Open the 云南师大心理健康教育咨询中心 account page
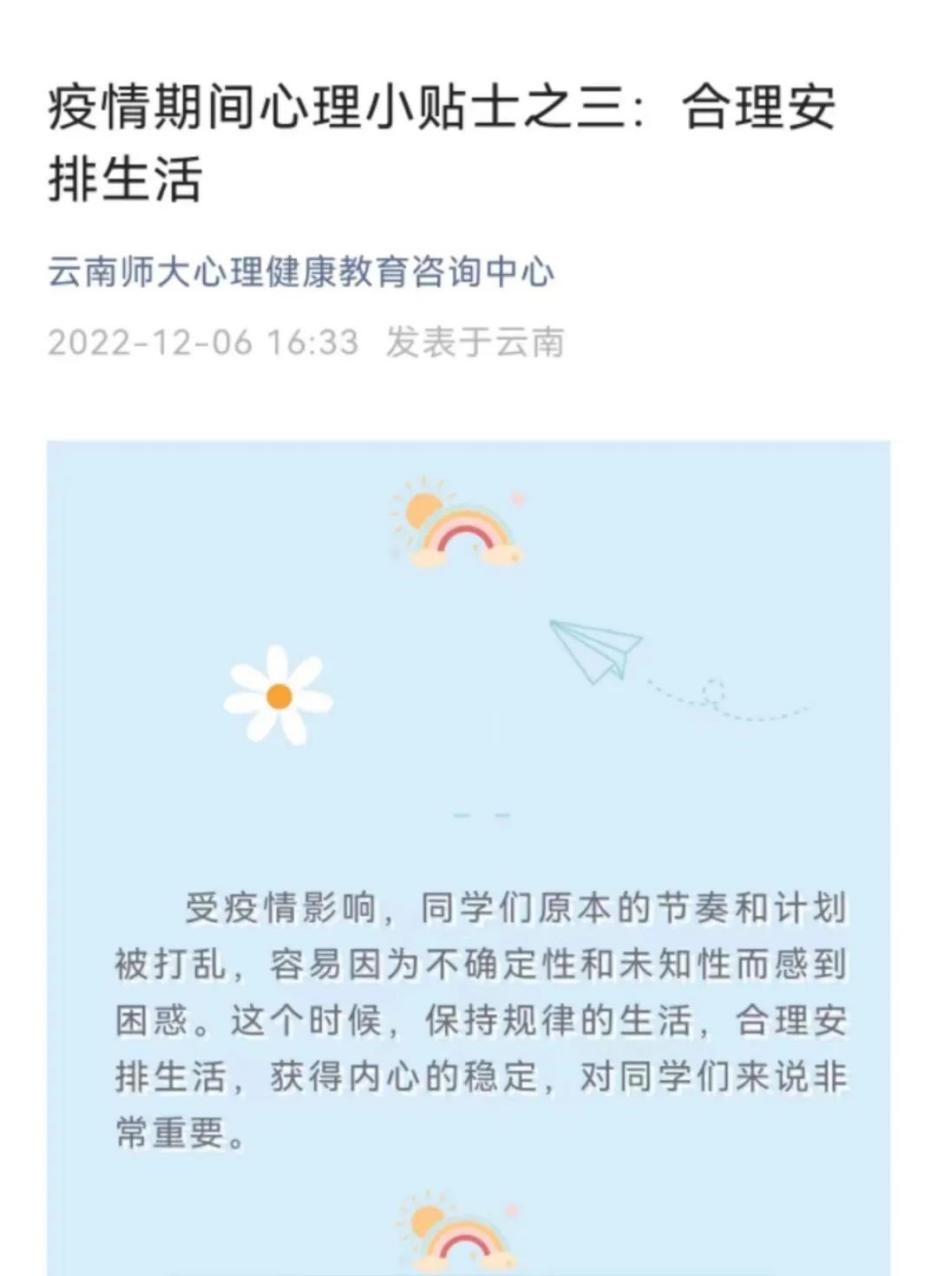 [300, 272]
